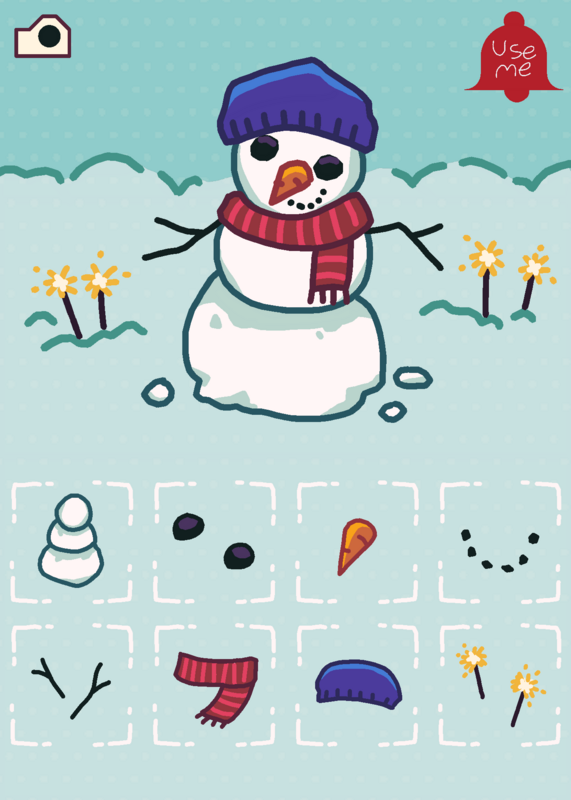The image size is (571, 800).
Task: Choose the coal eyes tile
Action: [x=214, y=542]
